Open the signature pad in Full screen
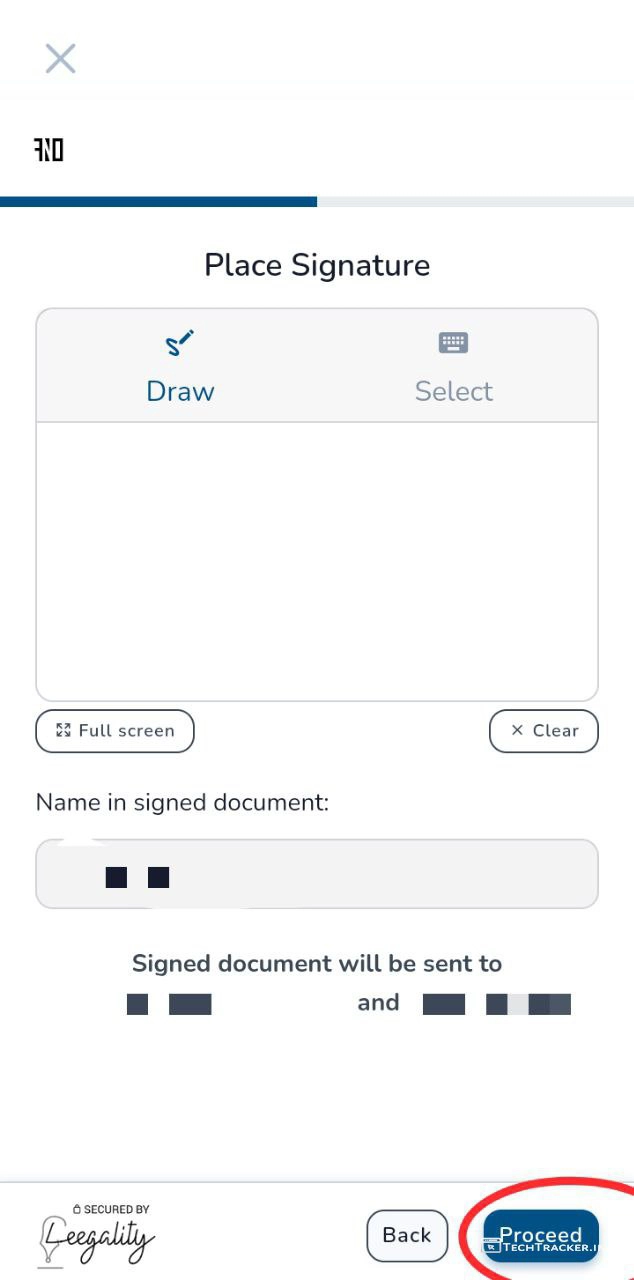Viewport: 634px width, 1280px height. click(115, 731)
